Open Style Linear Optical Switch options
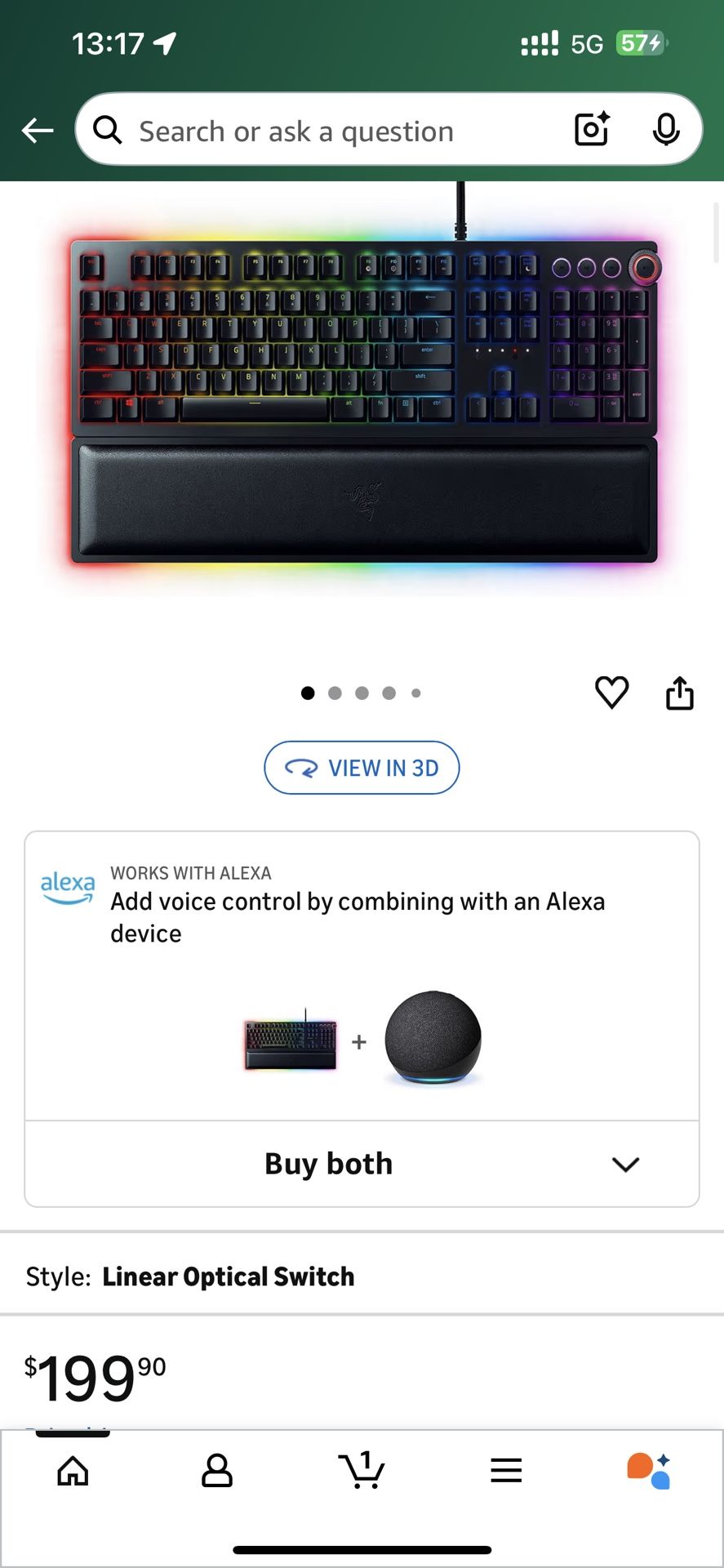 362,1276
